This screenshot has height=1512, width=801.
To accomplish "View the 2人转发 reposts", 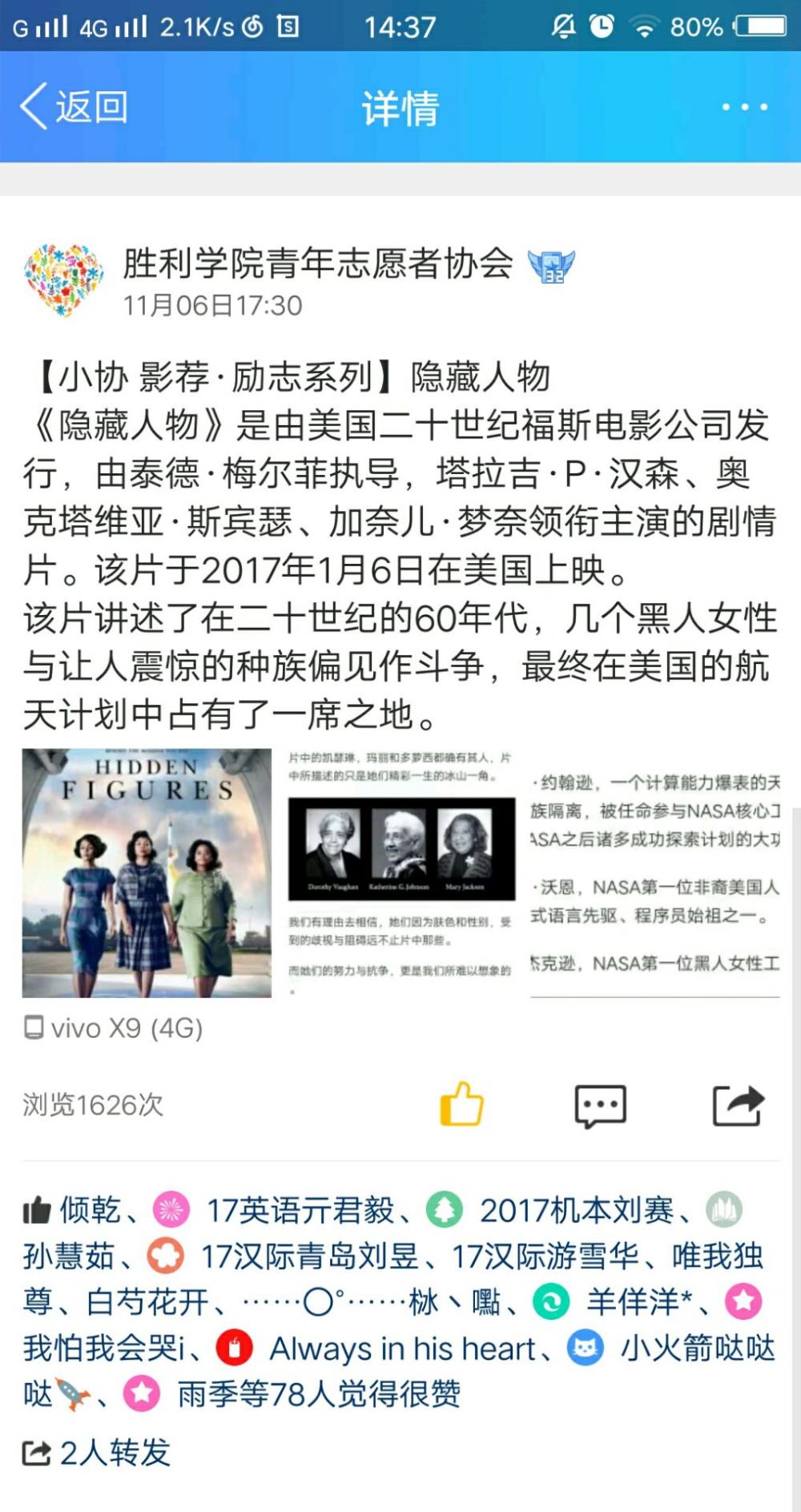I will 97,1452.
